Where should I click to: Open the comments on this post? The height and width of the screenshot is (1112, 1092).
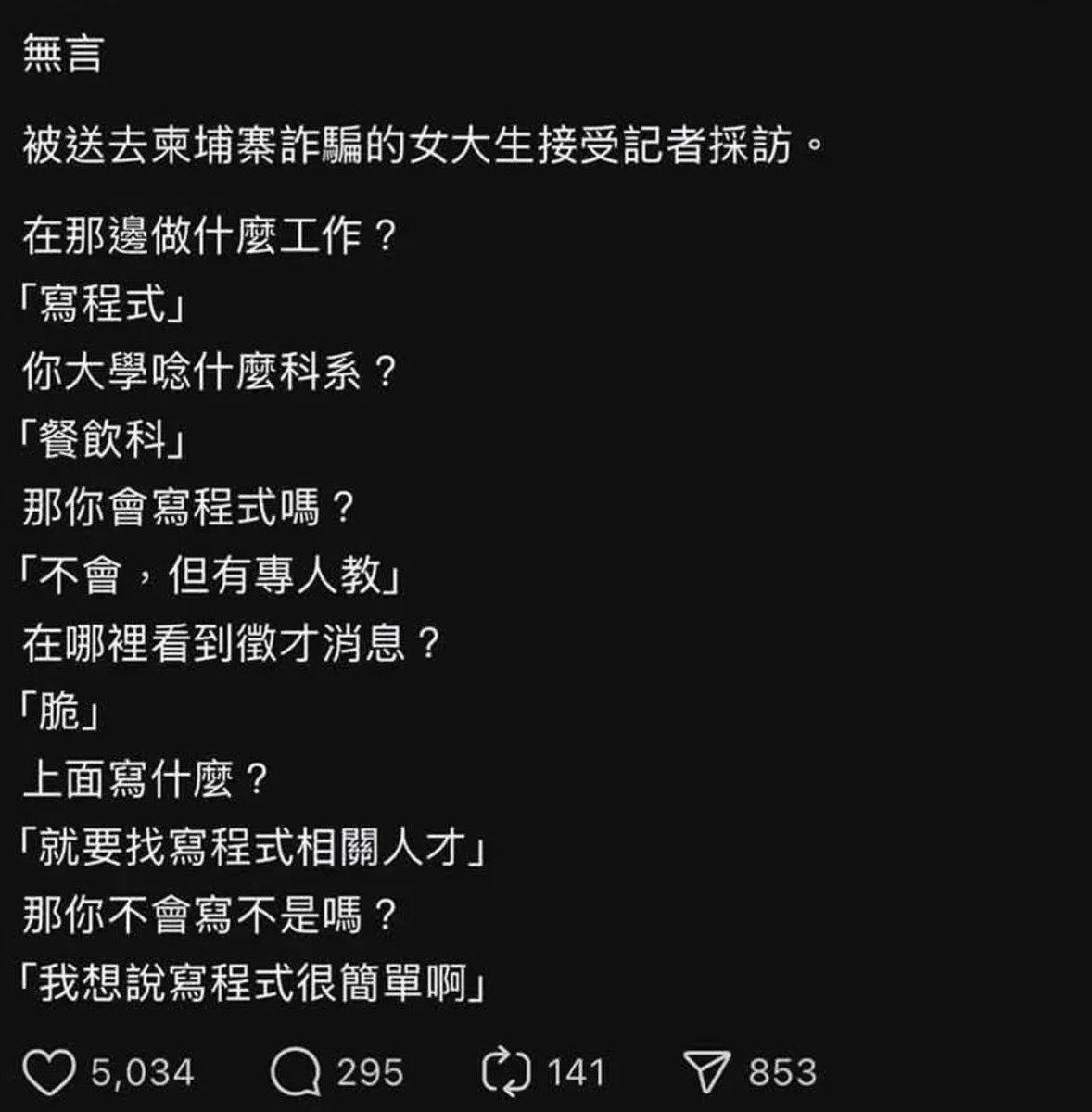(x=296, y=1073)
